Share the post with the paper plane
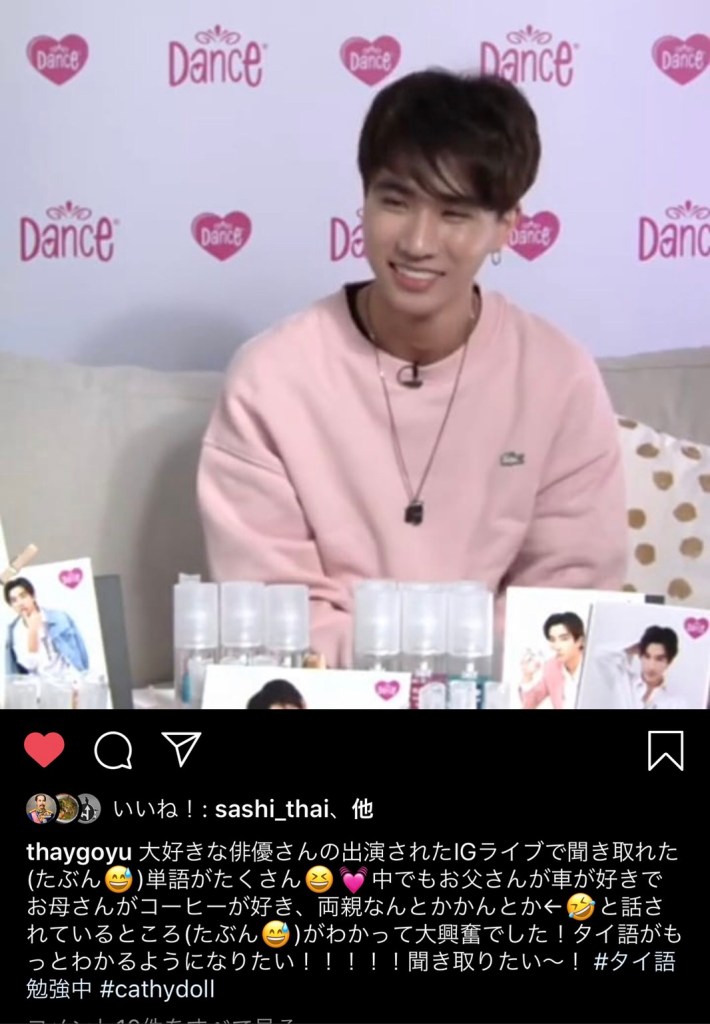The width and height of the screenshot is (710, 1024). click(181, 749)
